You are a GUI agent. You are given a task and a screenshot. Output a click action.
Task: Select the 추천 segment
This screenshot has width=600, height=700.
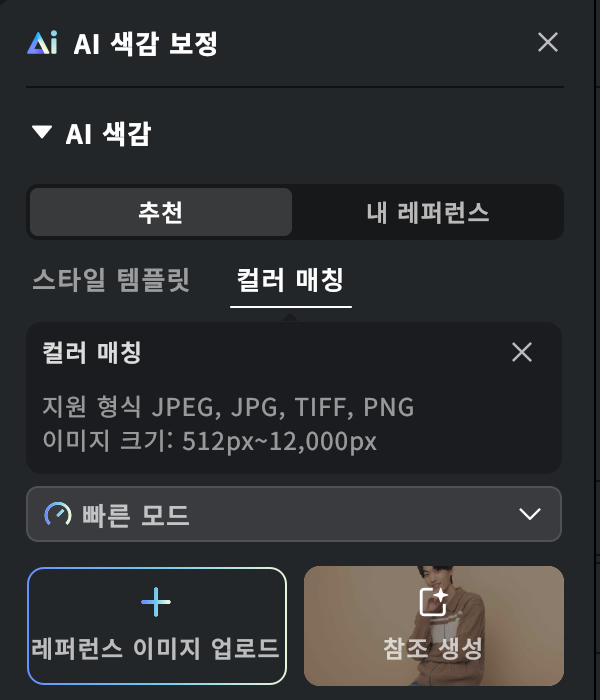click(x=161, y=212)
